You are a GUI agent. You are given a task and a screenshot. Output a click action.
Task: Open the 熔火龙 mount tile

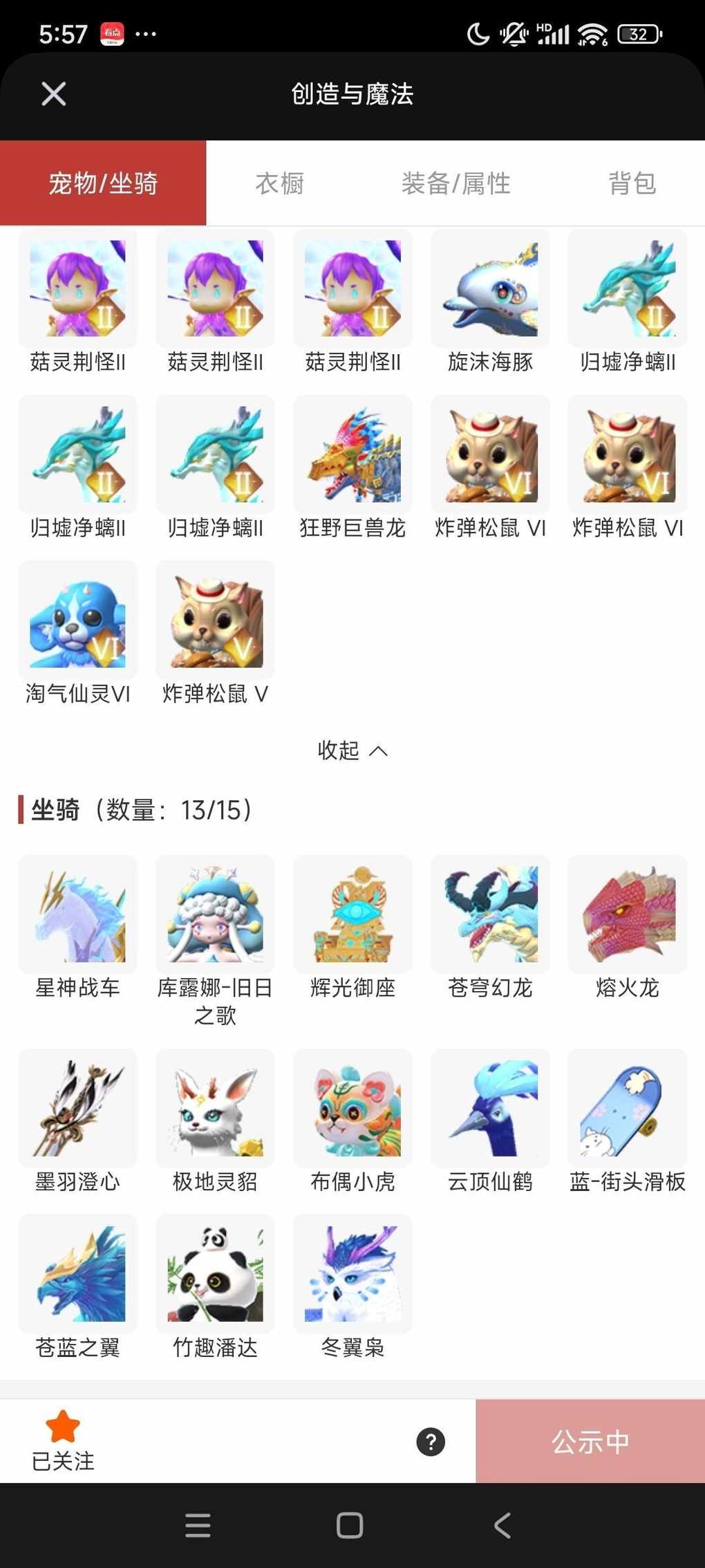tap(628, 914)
